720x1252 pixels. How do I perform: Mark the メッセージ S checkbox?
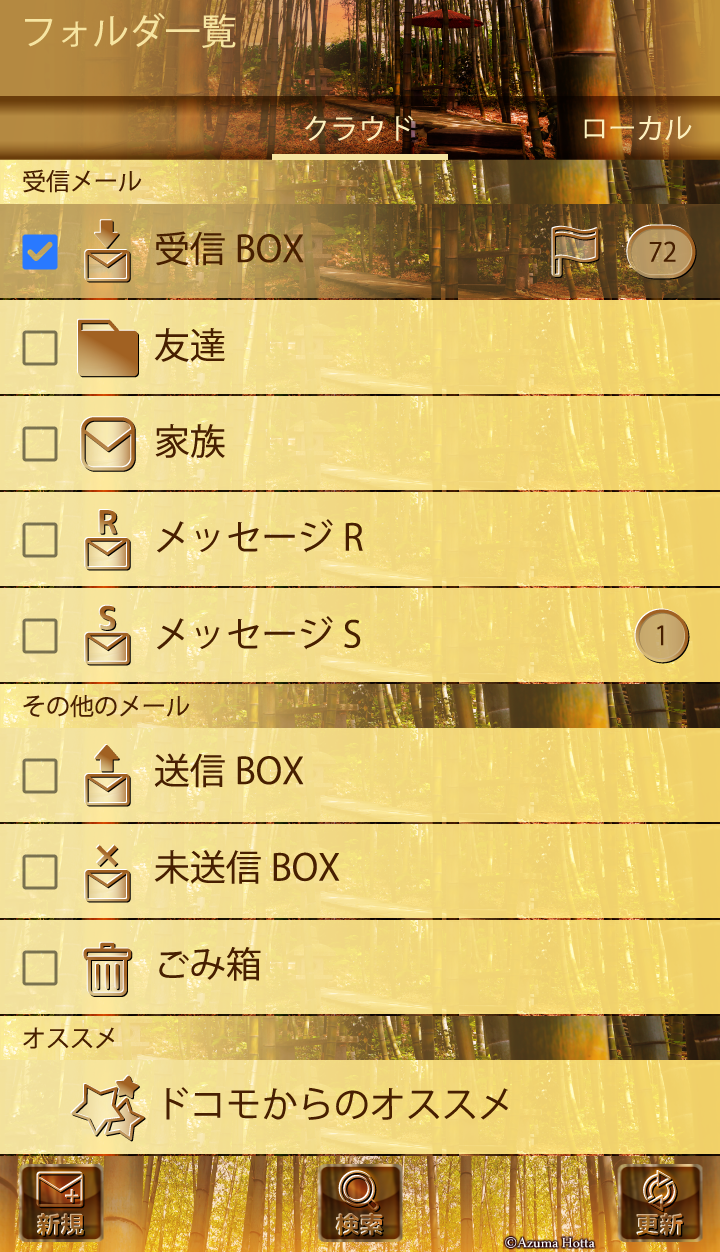pos(40,636)
